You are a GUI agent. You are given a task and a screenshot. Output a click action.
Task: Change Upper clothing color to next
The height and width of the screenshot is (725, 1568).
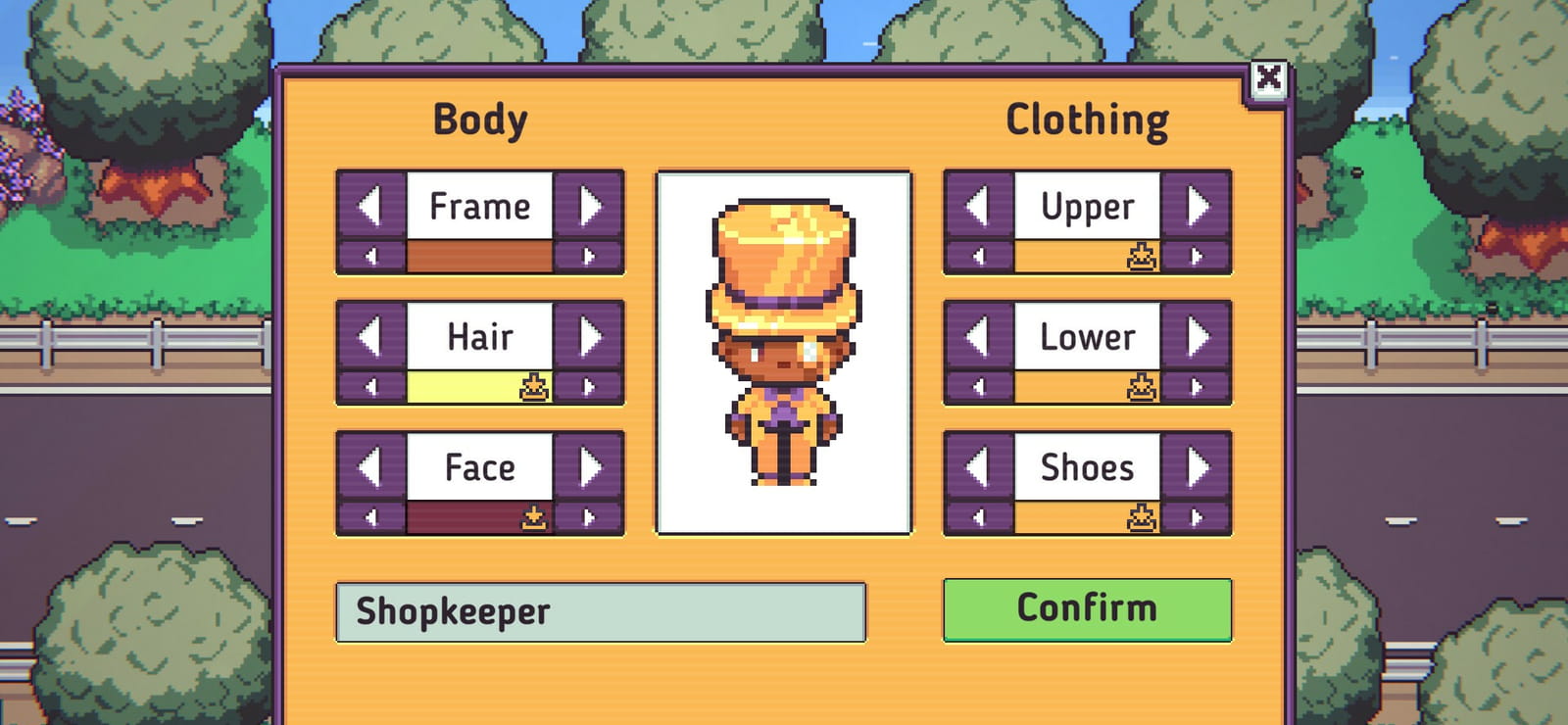[1197, 257]
